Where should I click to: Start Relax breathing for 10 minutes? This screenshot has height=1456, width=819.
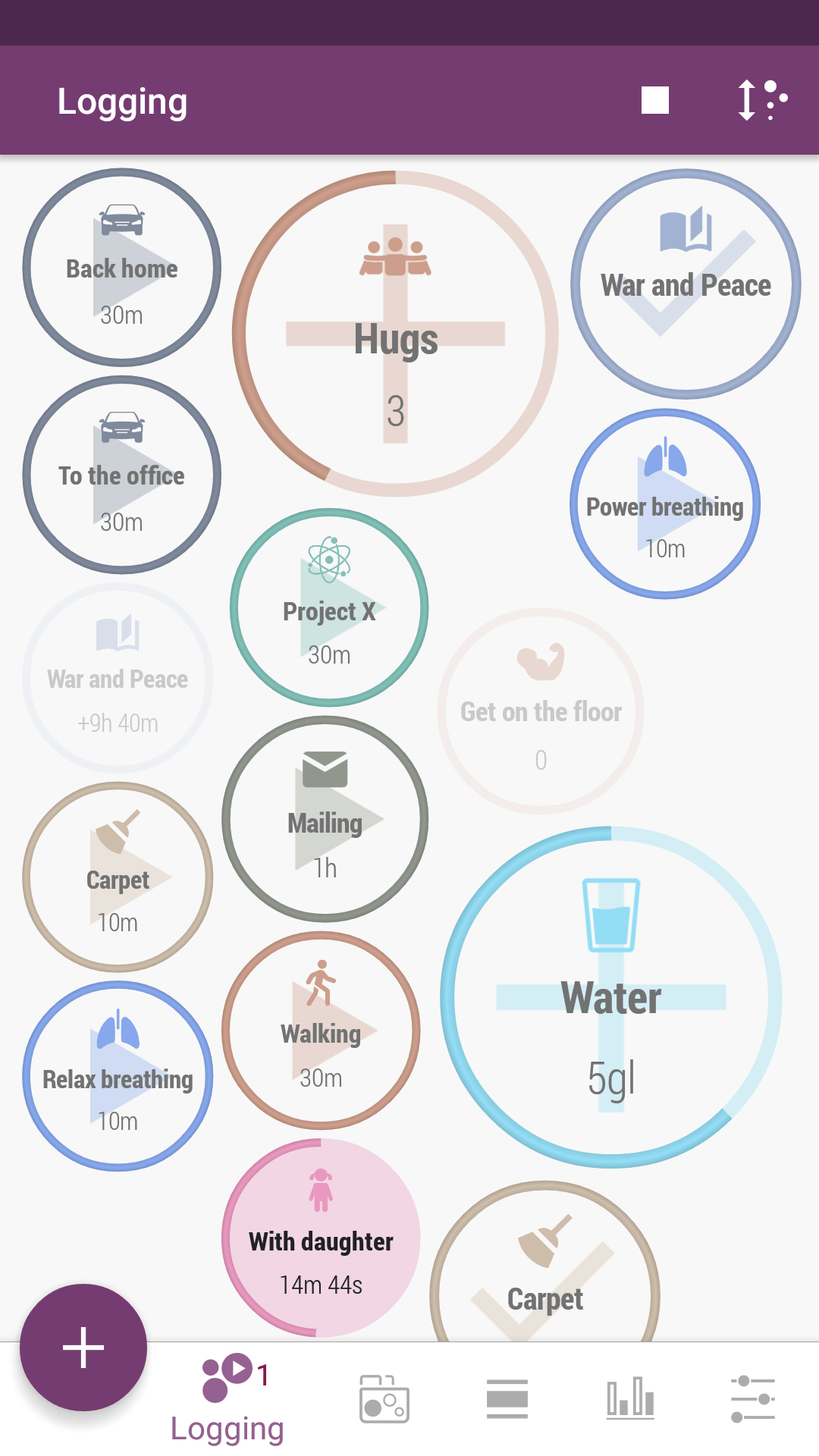(118, 1076)
